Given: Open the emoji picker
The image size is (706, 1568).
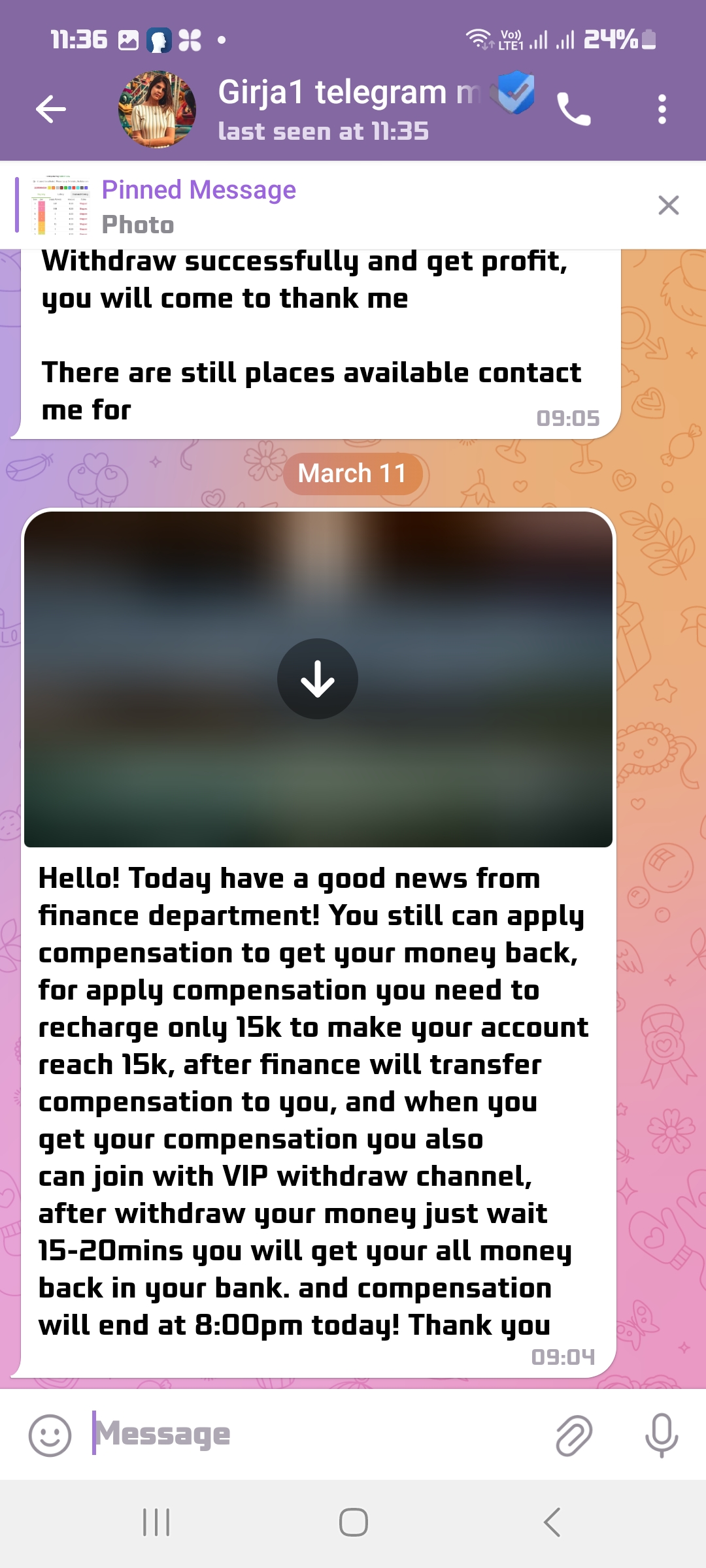Looking at the screenshot, I should click(x=50, y=1435).
